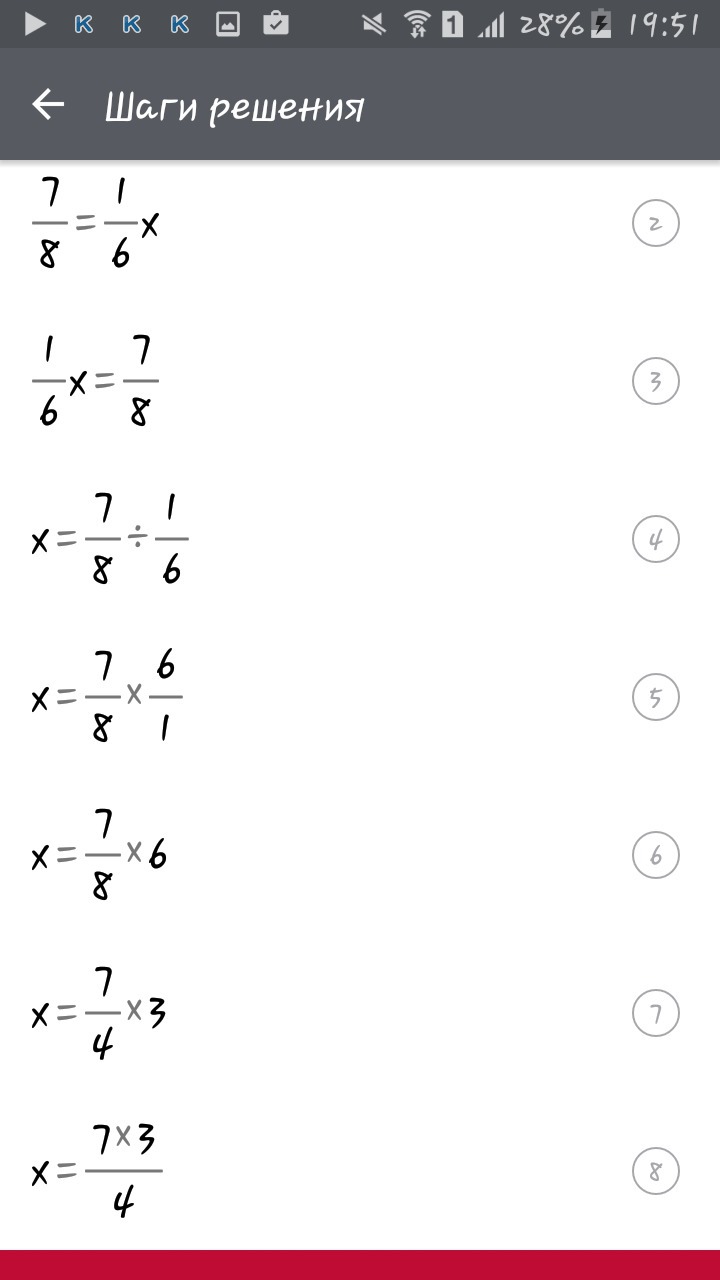Tap the step 6 circle
The height and width of the screenshot is (1280, 720).
pyautogui.click(x=655, y=855)
